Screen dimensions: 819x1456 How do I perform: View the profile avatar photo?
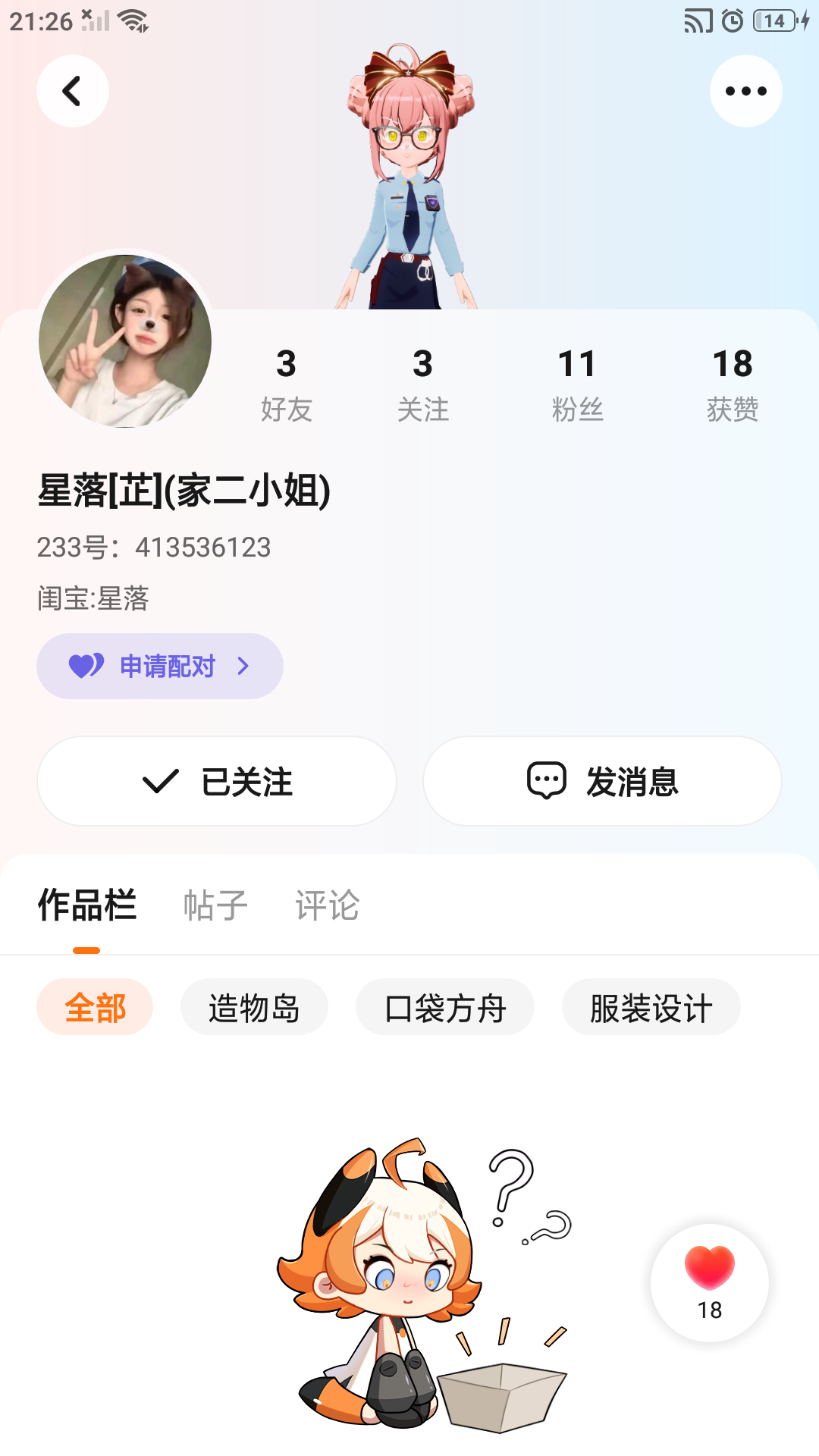tap(125, 341)
